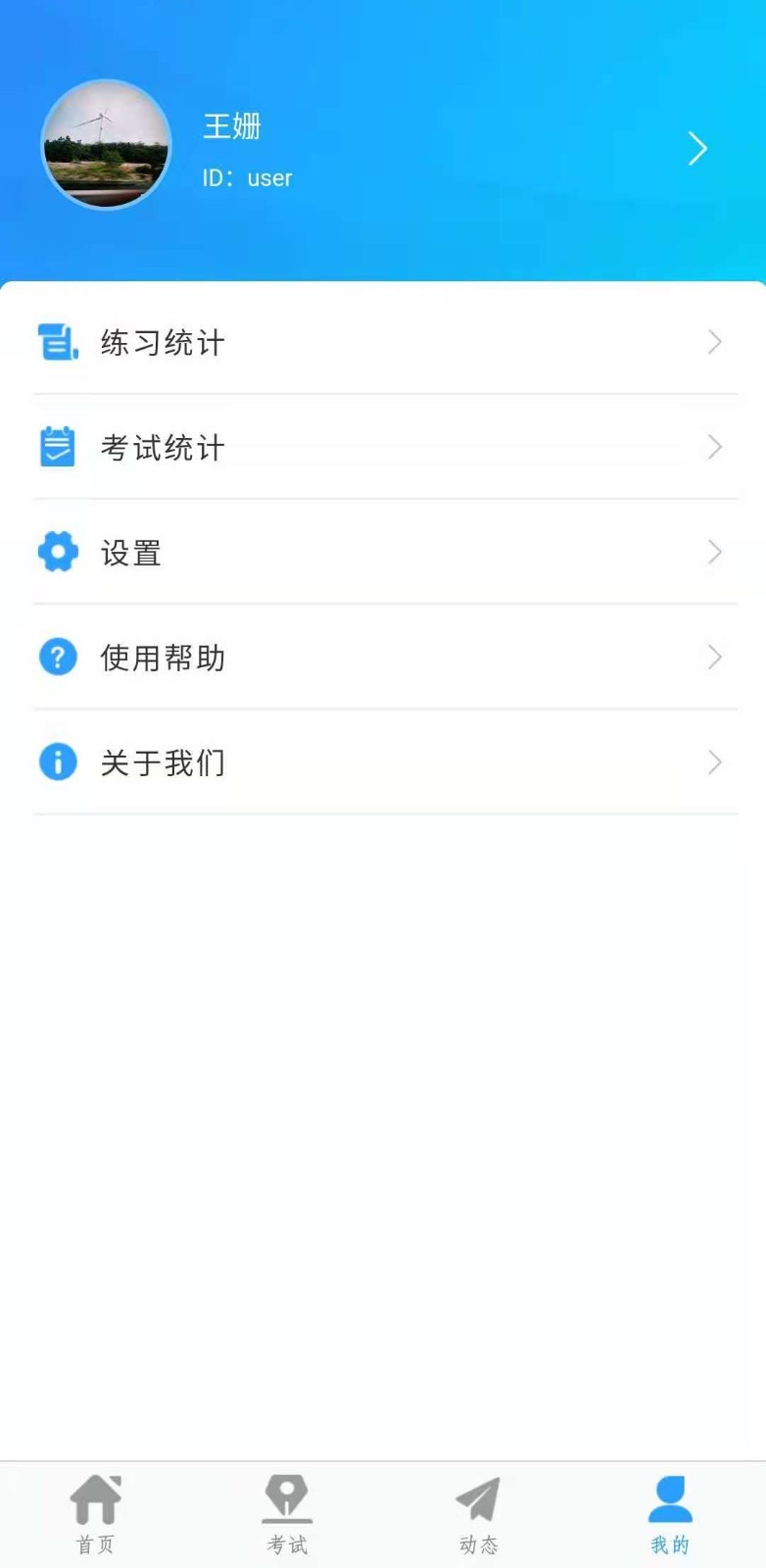766x1568 pixels.
Task: Click the chevron next to 设置
Action: pyautogui.click(x=715, y=552)
